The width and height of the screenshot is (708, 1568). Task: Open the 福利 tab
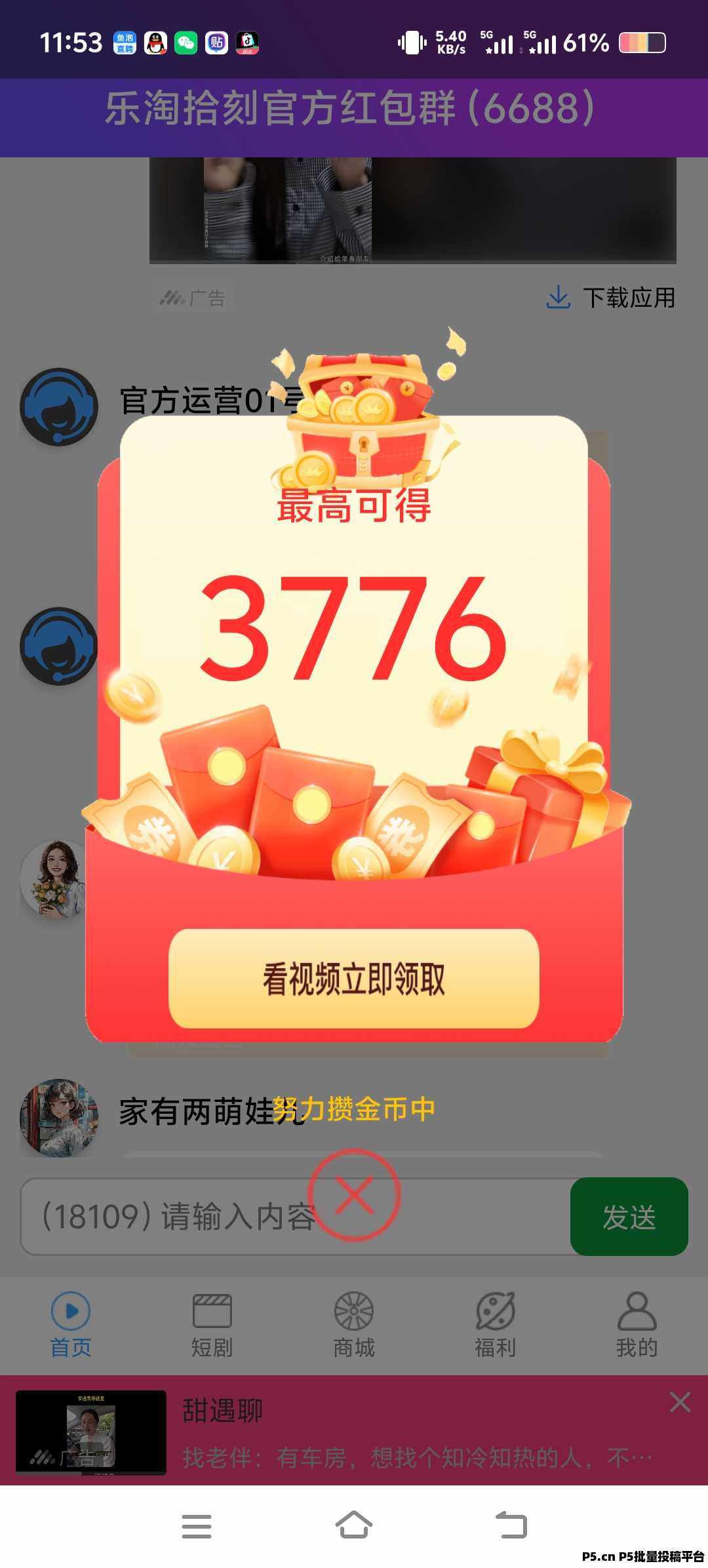click(x=496, y=1324)
